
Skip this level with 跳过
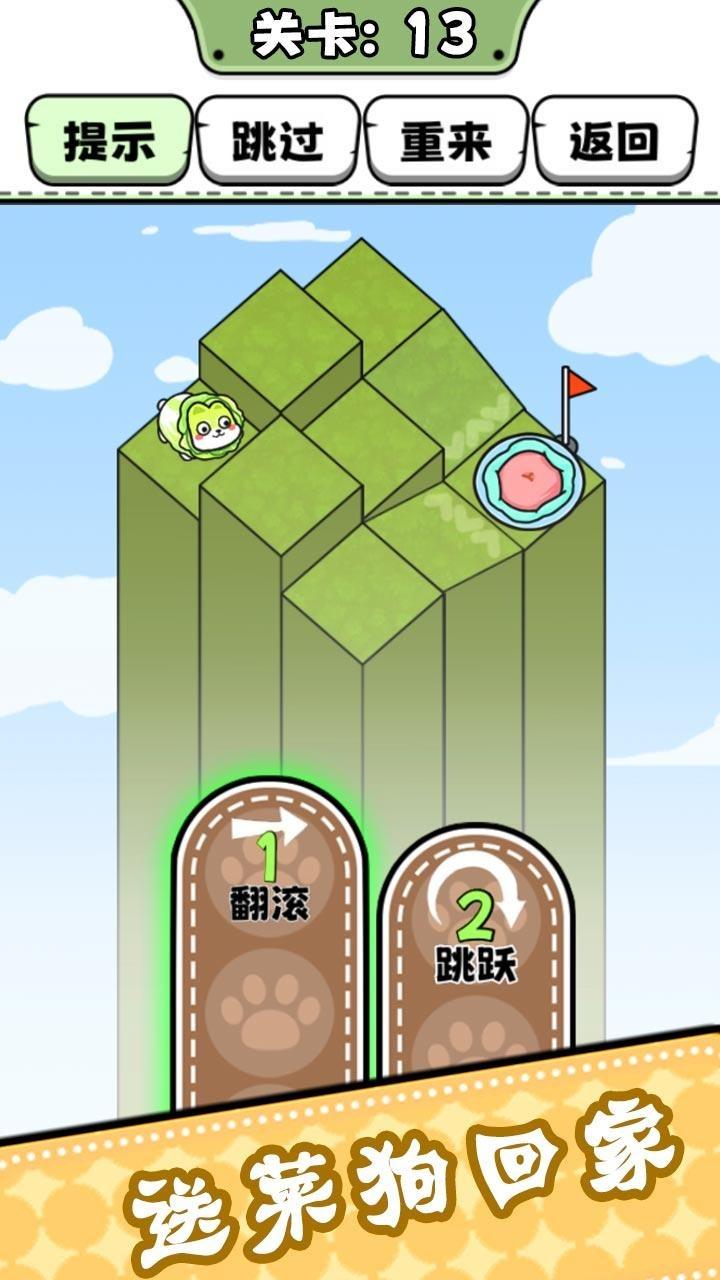click(277, 141)
